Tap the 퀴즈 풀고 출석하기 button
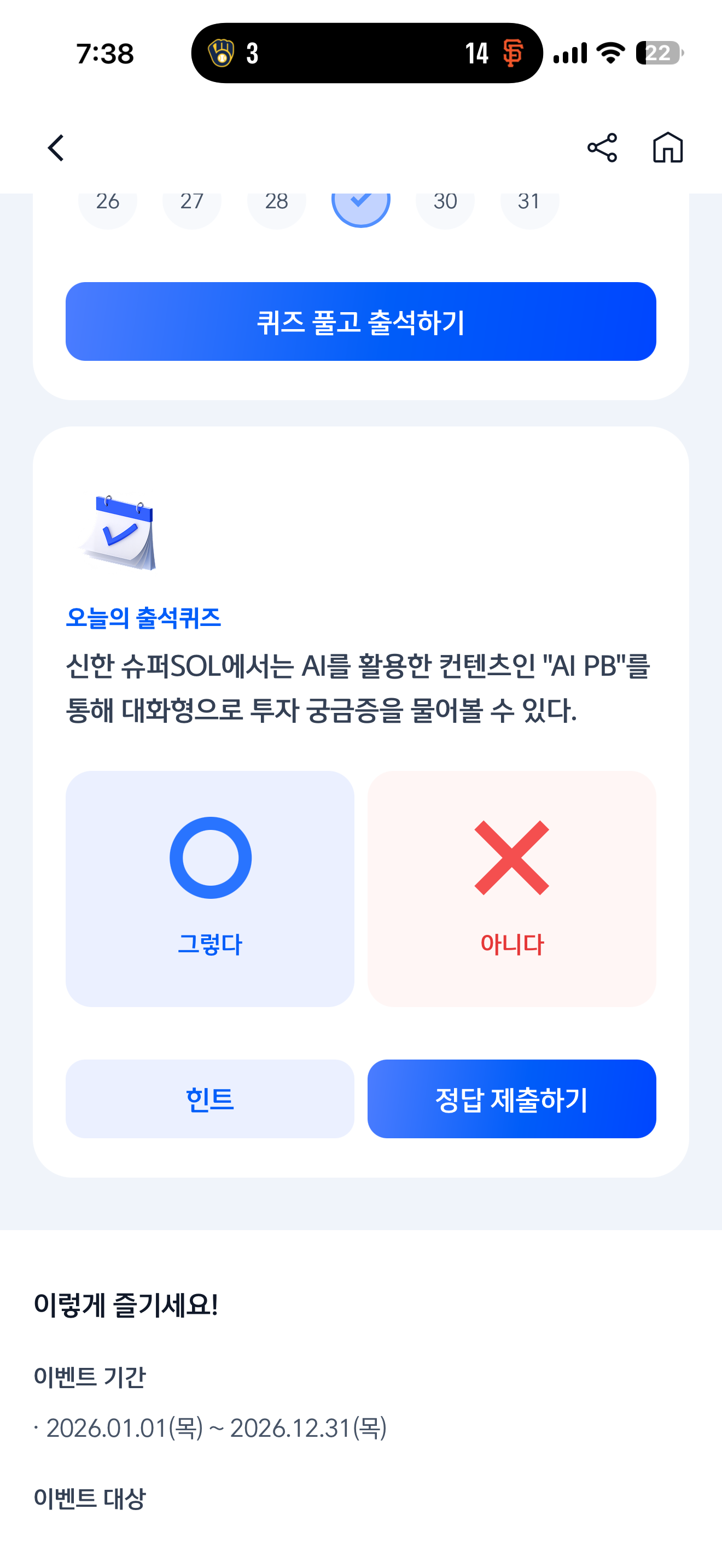Screen dimensions: 722x1568 coord(361,321)
